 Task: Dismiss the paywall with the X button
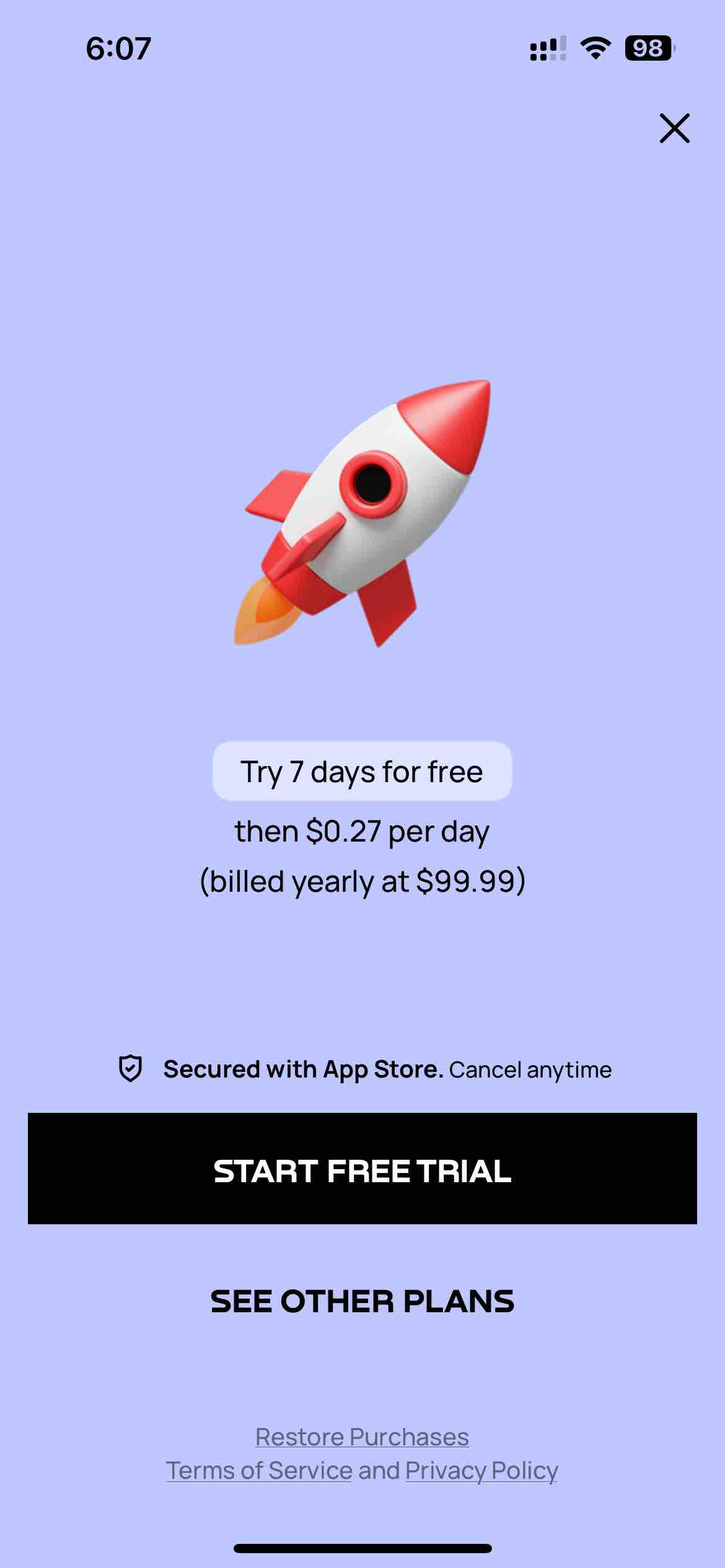pos(674,128)
